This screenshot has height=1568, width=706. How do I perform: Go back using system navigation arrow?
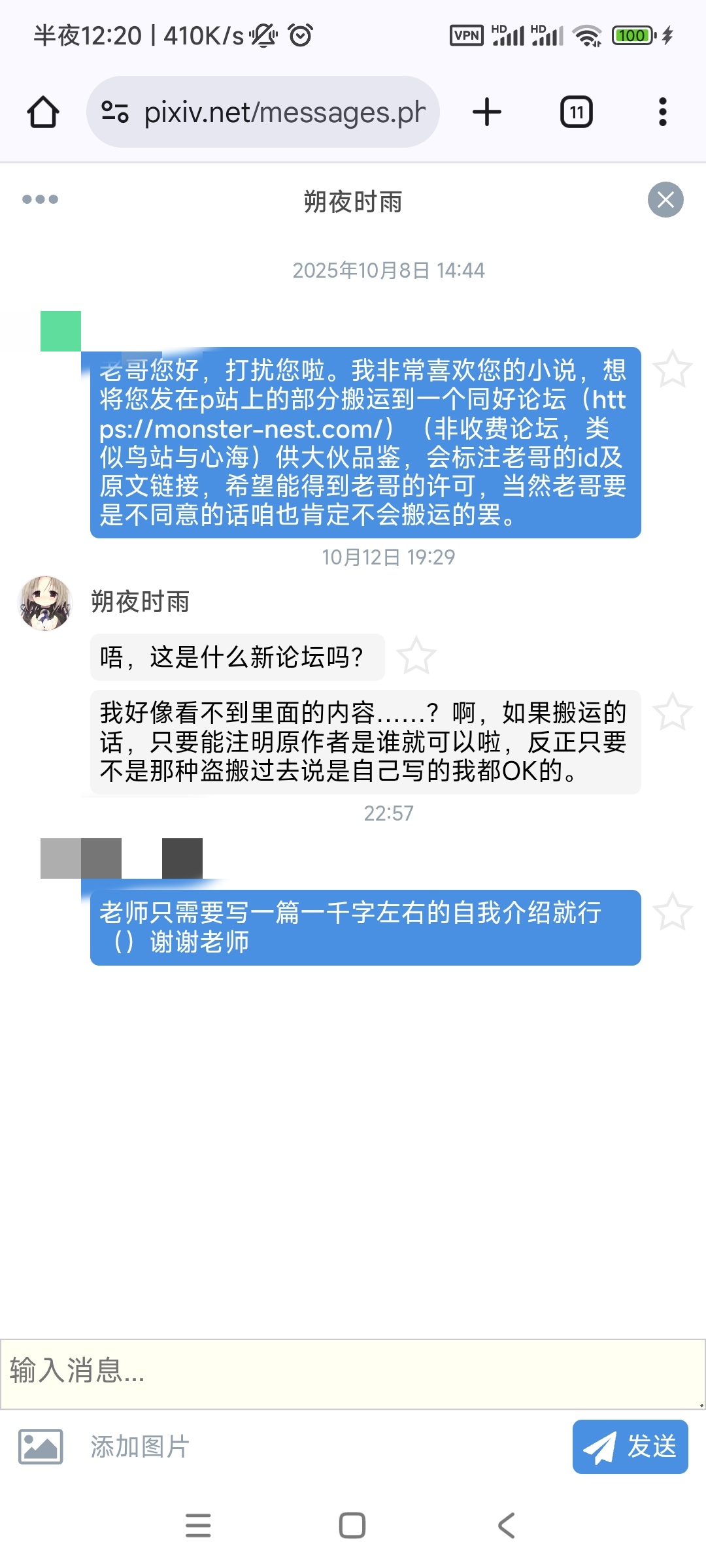tap(507, 1526)
